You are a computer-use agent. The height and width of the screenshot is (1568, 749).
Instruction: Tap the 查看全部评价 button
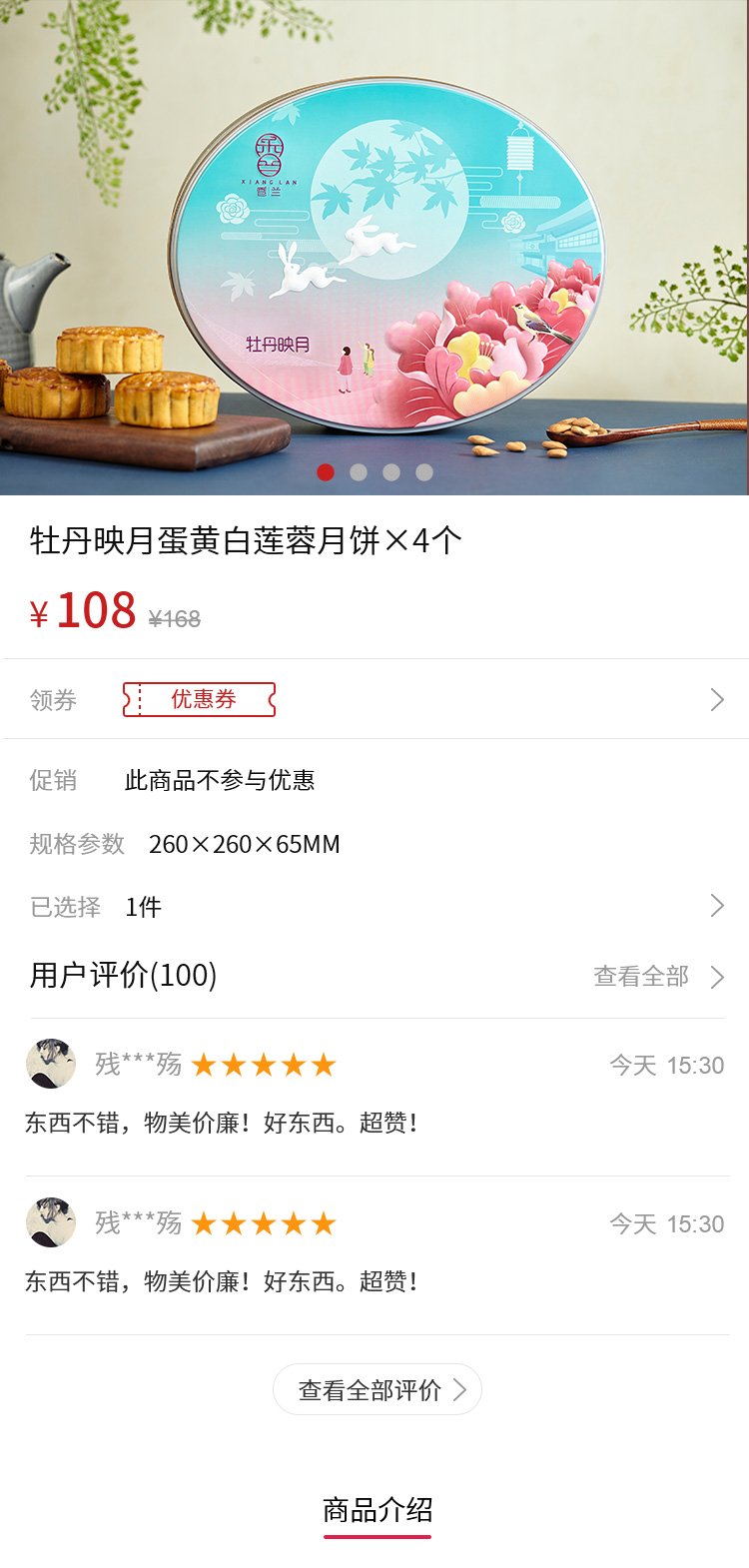click(377, 1389)
